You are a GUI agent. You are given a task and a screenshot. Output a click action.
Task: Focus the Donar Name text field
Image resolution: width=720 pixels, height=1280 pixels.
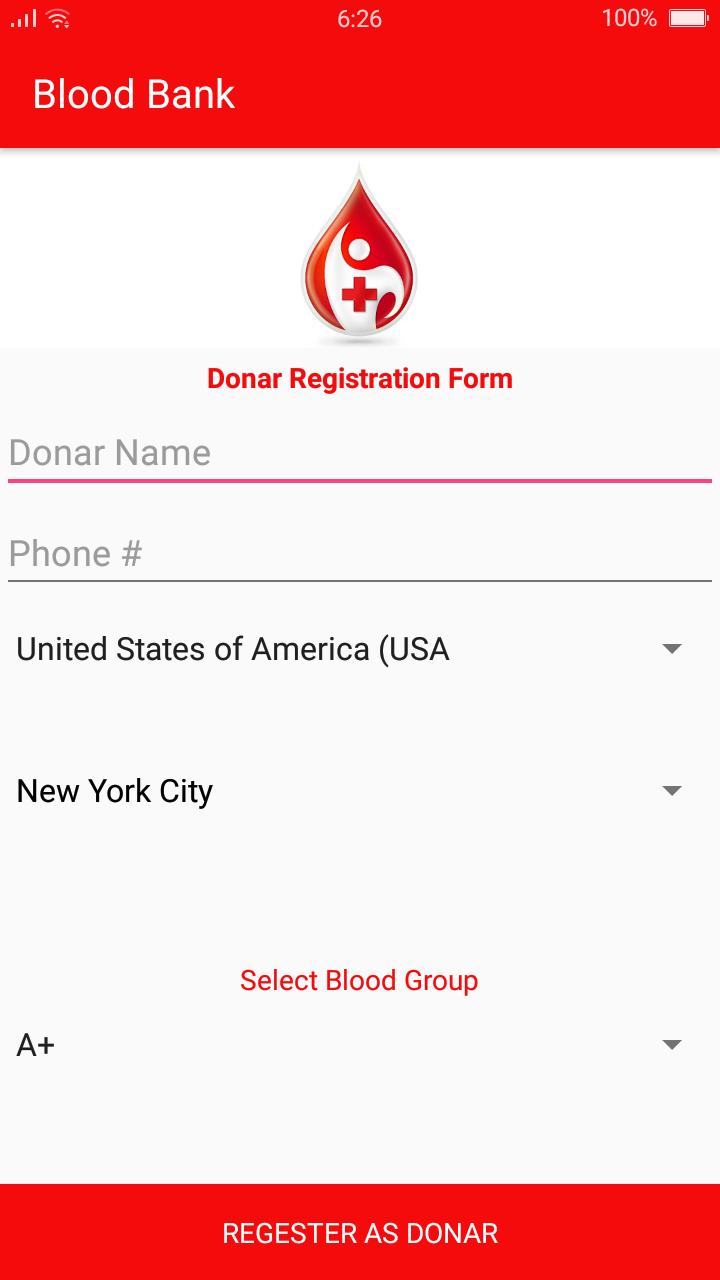360,454
